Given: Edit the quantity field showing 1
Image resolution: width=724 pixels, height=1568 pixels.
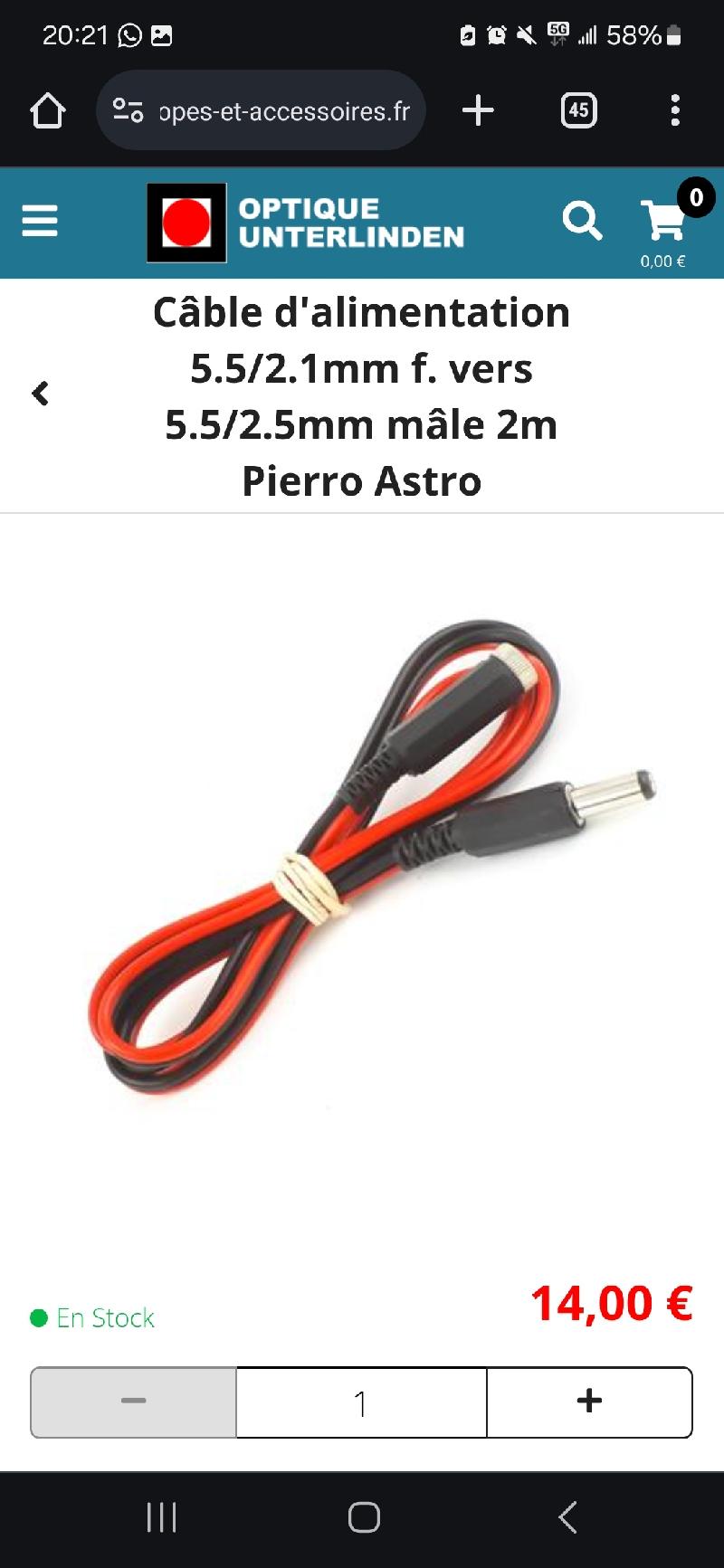Looking at the screenshot, I should coord(361,1402).
